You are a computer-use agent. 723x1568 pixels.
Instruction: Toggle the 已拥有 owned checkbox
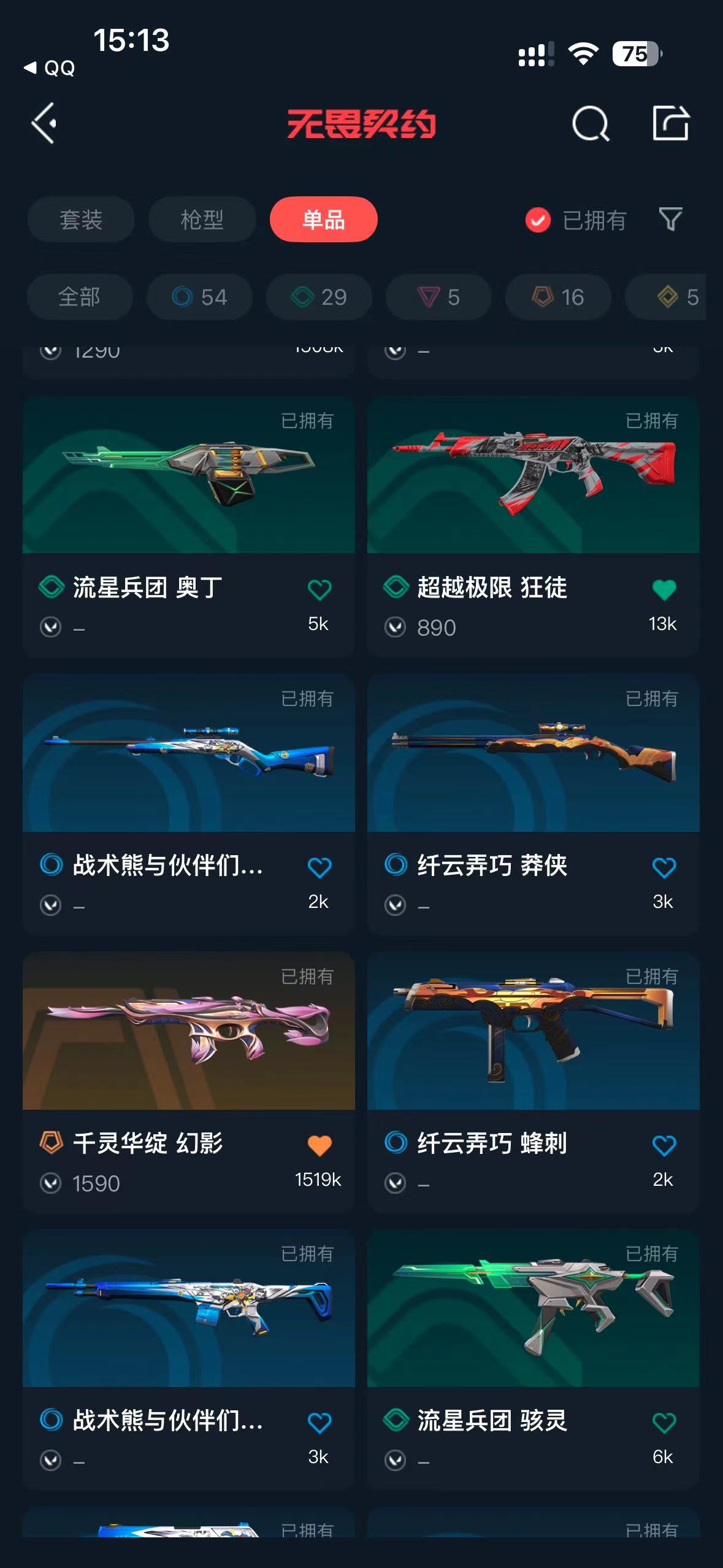tap(538, 220)
